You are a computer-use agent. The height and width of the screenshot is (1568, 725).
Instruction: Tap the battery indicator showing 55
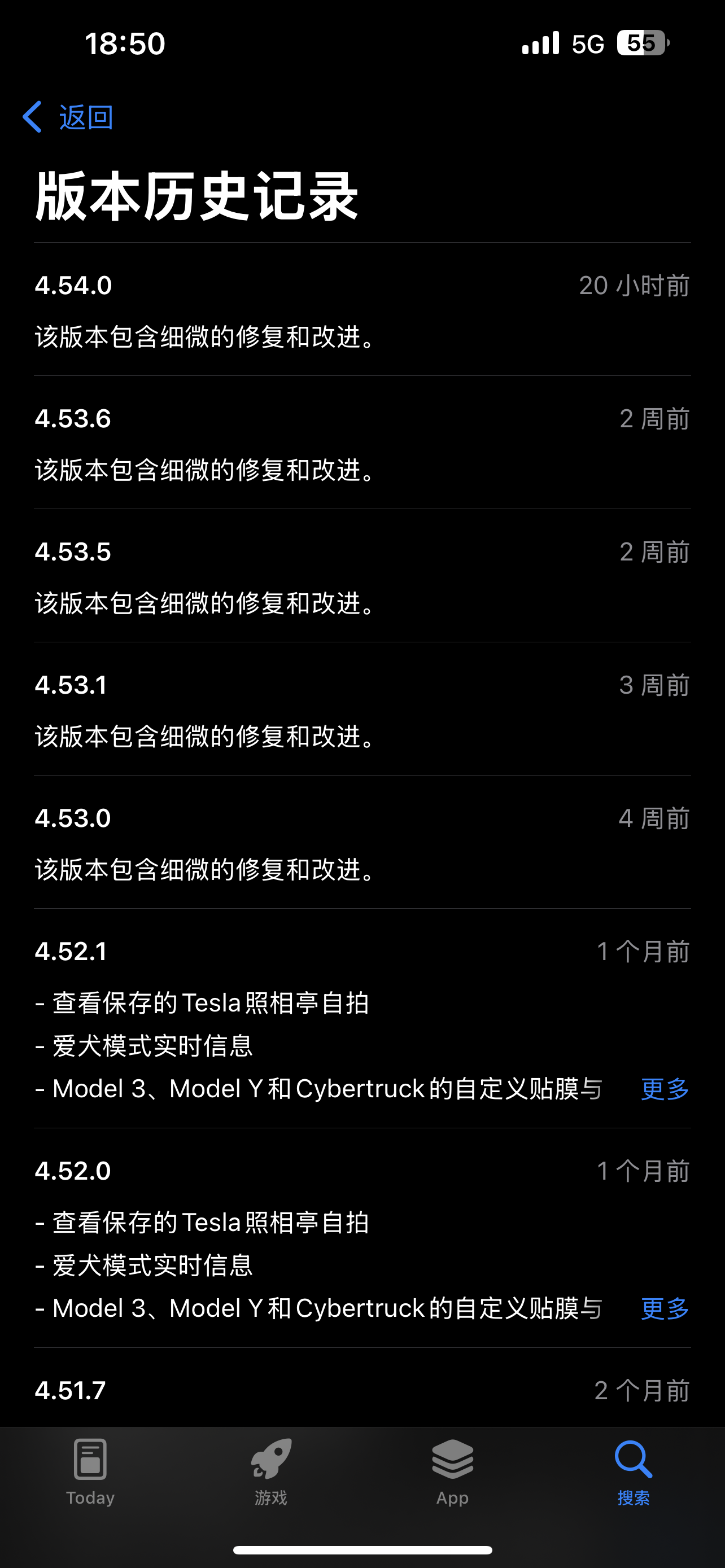point(643,42)
